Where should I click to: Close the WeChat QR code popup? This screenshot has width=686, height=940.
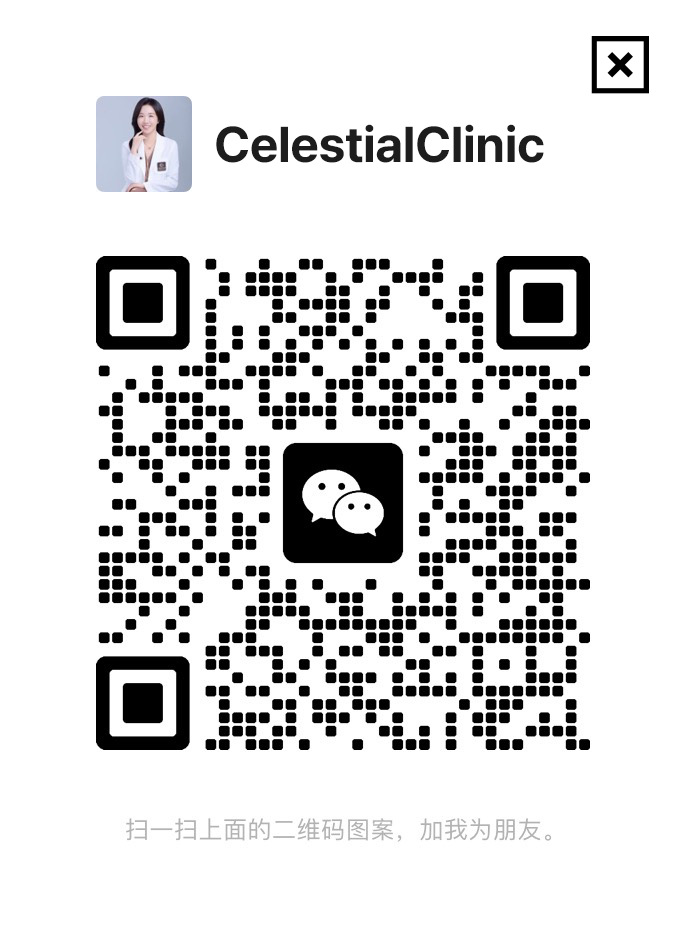pos(620,65)
